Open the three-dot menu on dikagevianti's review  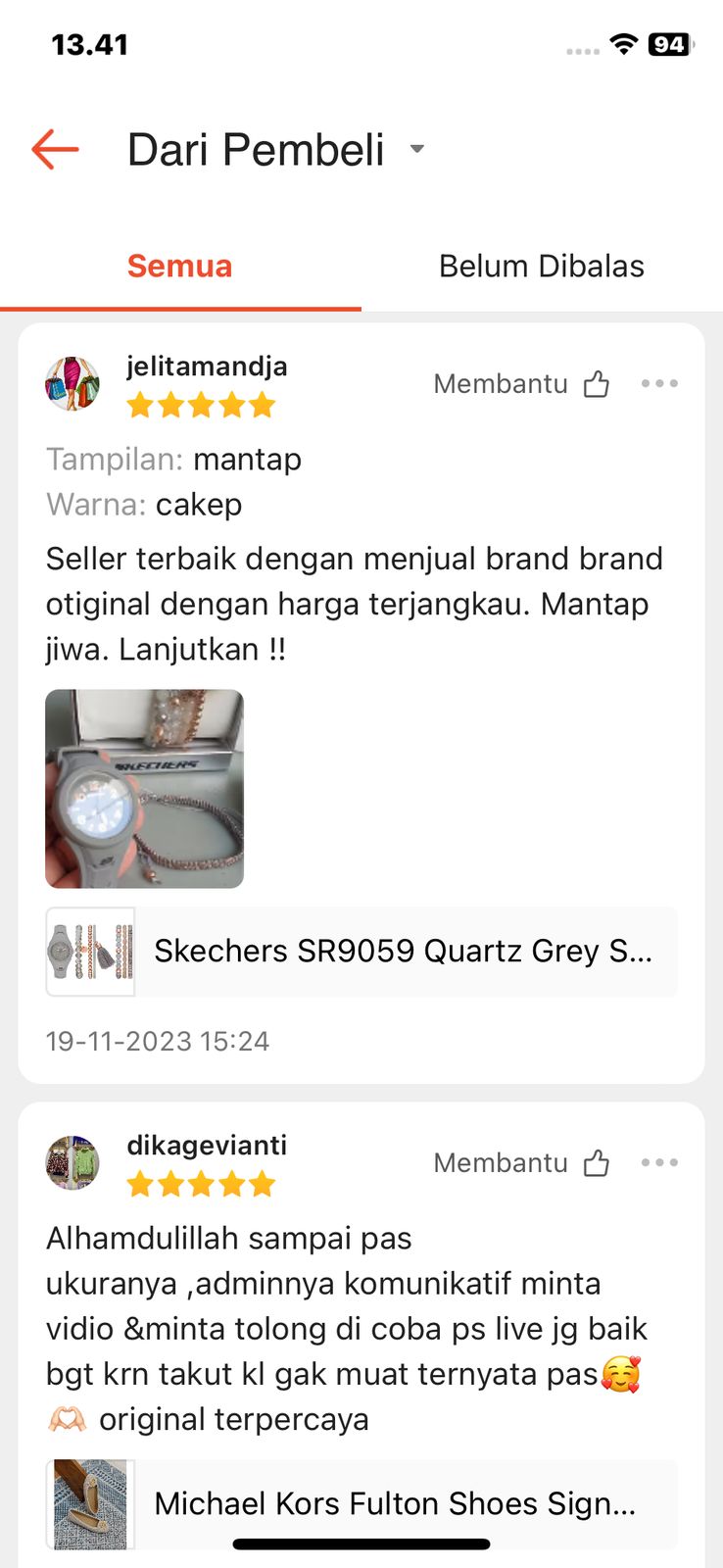660,1162
